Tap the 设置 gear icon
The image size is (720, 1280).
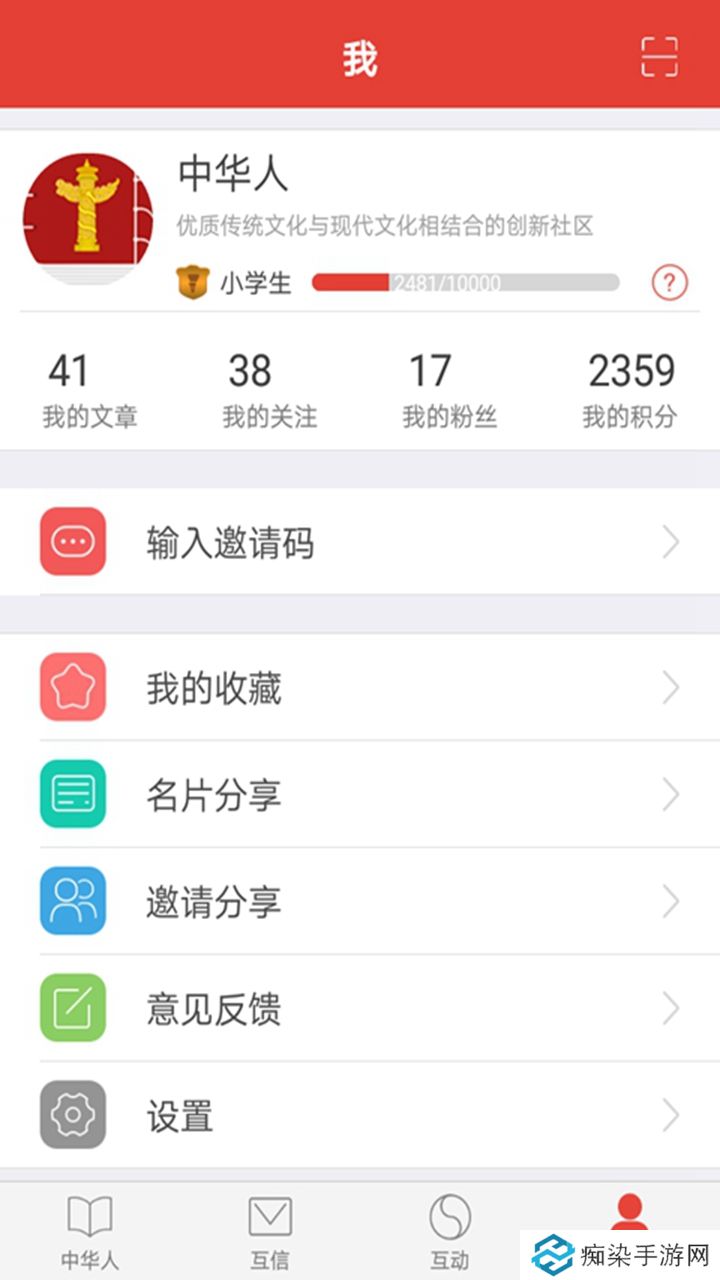71,1114
